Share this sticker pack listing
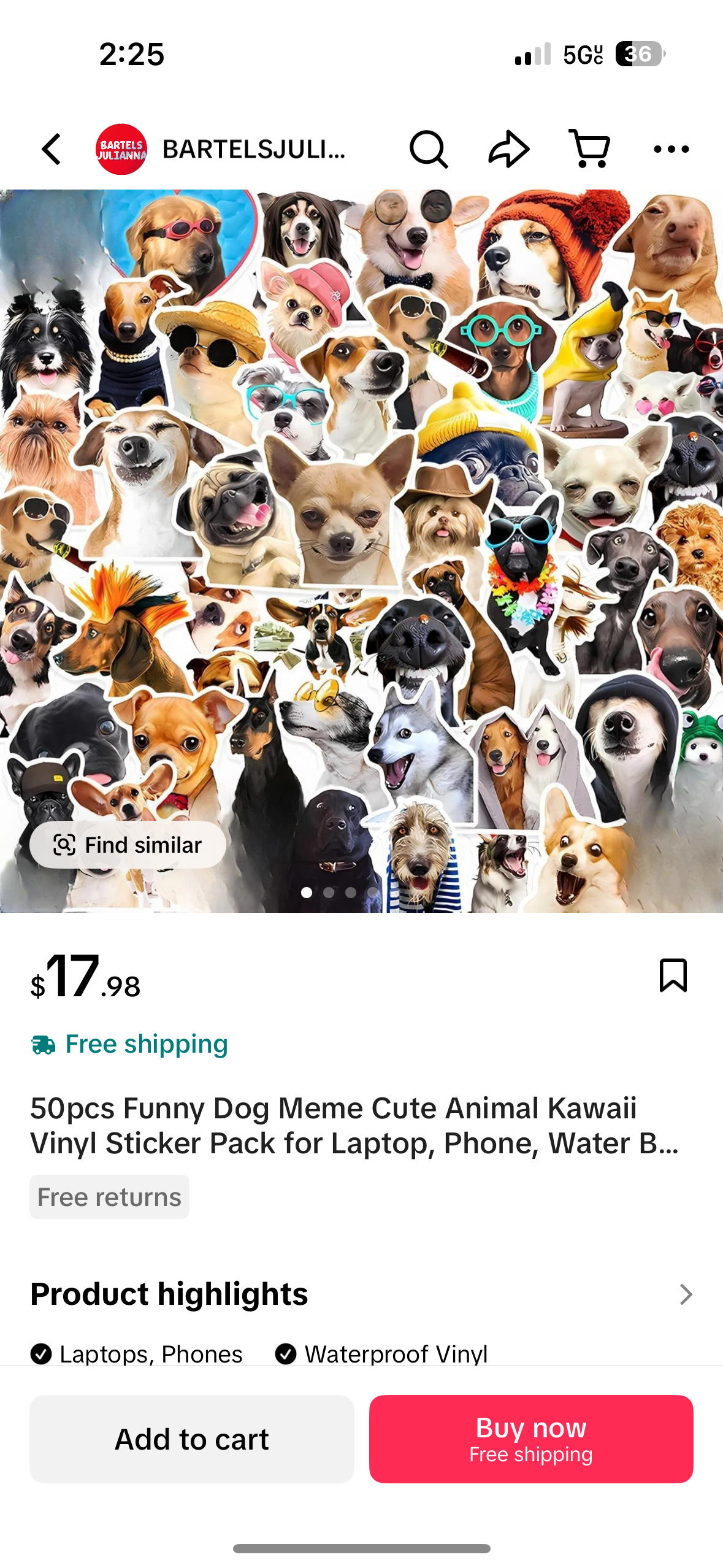This screenshot has width=723, height=1568. (x=508, y=149)
